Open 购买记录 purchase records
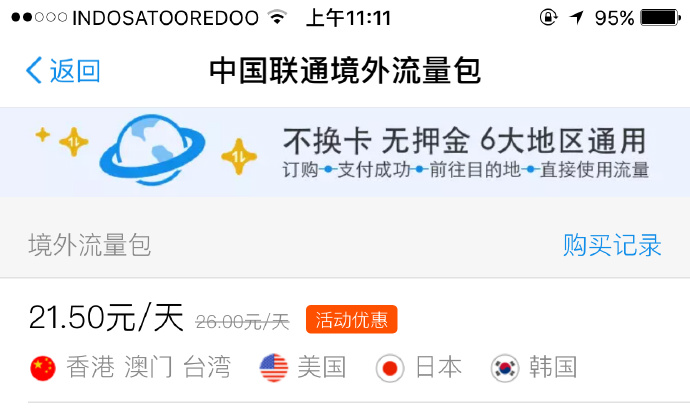The height and width of the screenshot is (413, 690). click(612, 245)
